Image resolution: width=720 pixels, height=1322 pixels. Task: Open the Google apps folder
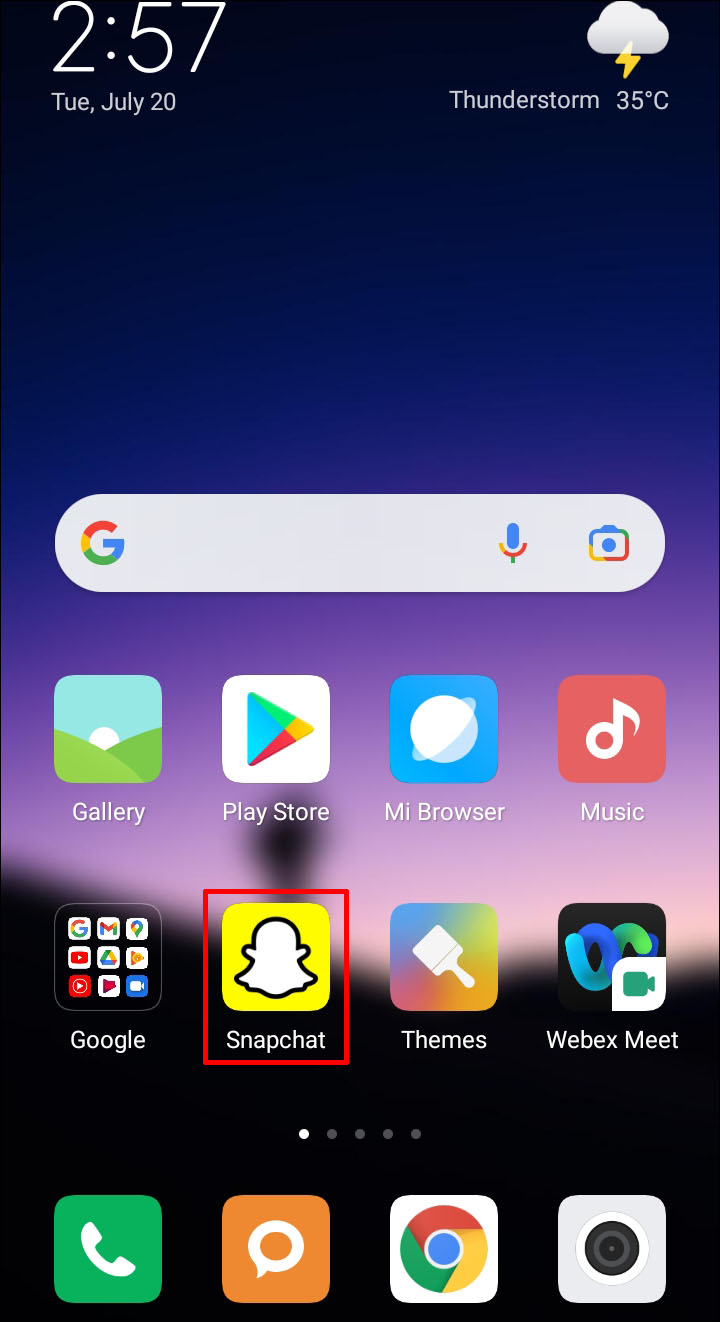coord(108,957)
